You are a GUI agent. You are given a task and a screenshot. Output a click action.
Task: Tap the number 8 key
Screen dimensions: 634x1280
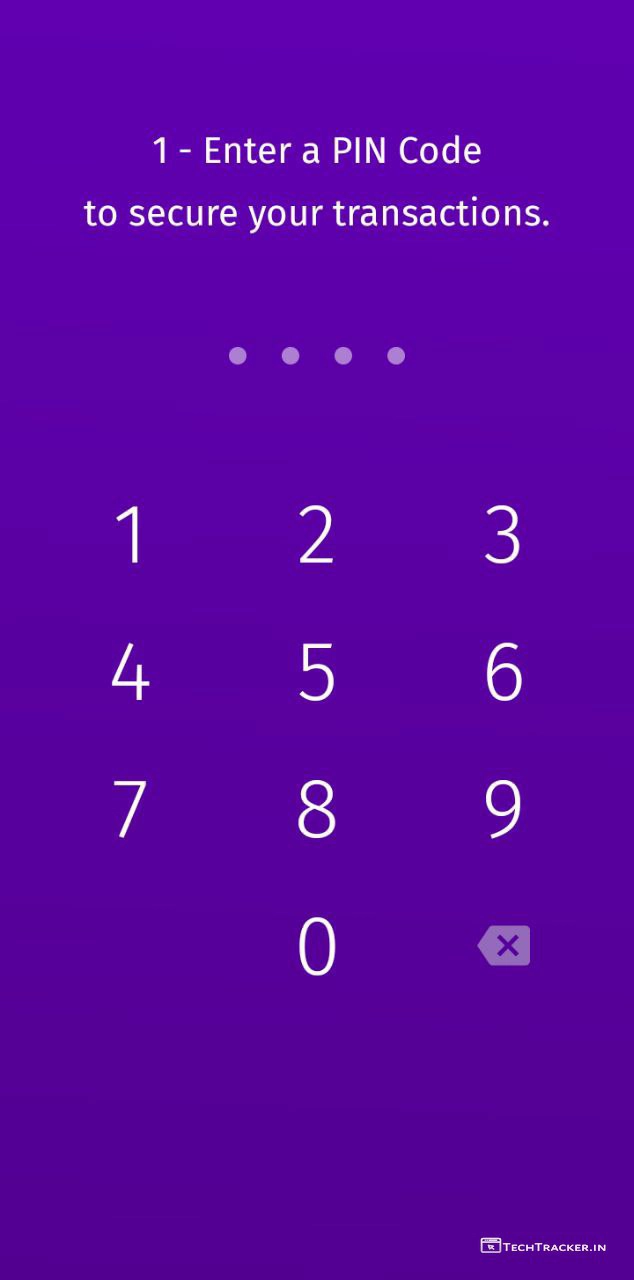pos(316,808)
